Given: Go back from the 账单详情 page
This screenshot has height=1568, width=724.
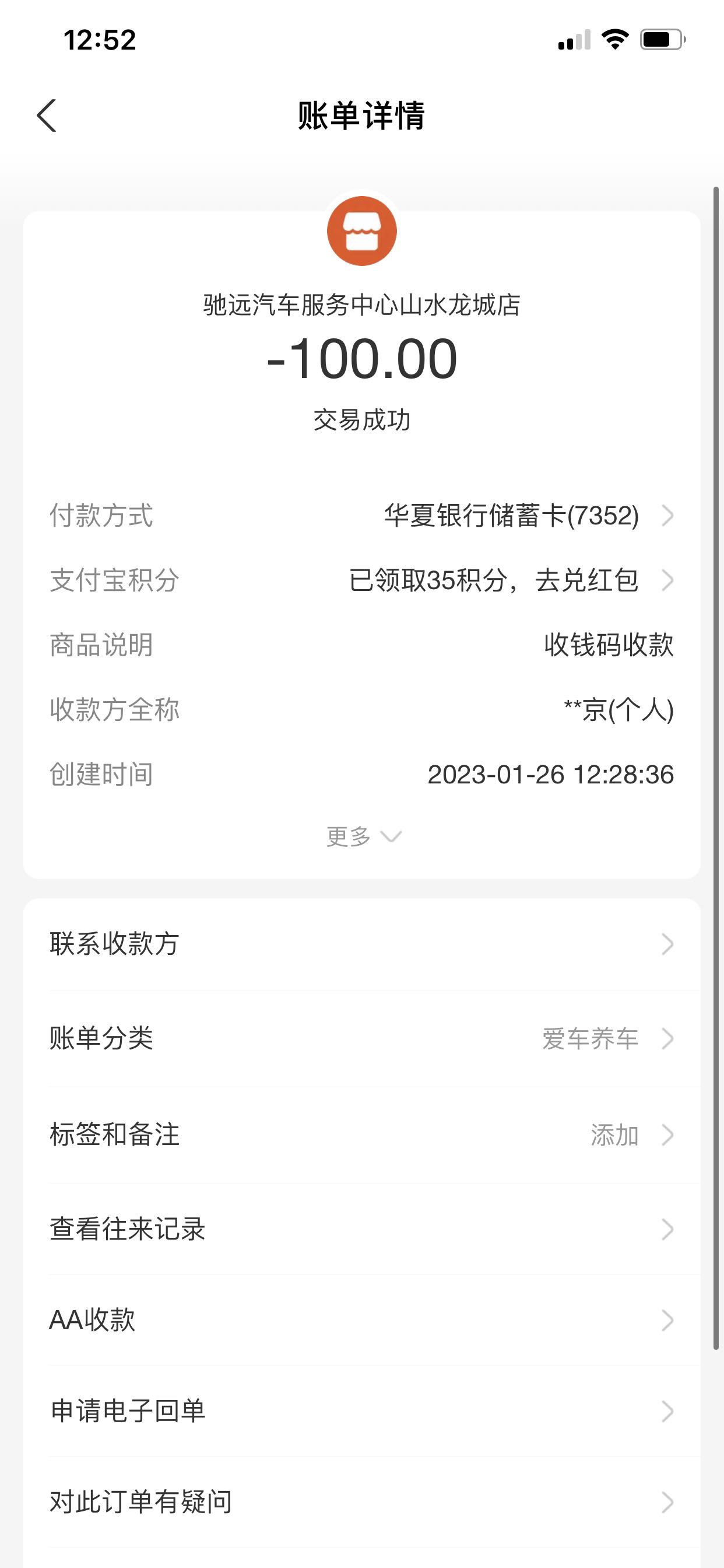Looking at the screenshot, I should pyautogui.click(x=47, y=116).
